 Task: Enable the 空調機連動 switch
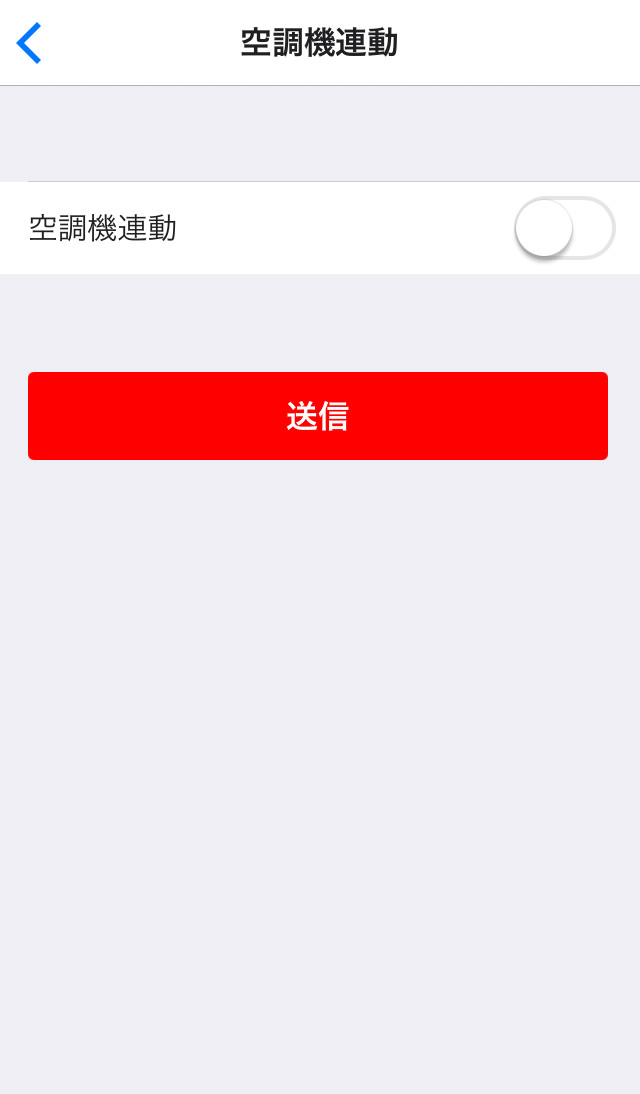[x=563, y=228]
